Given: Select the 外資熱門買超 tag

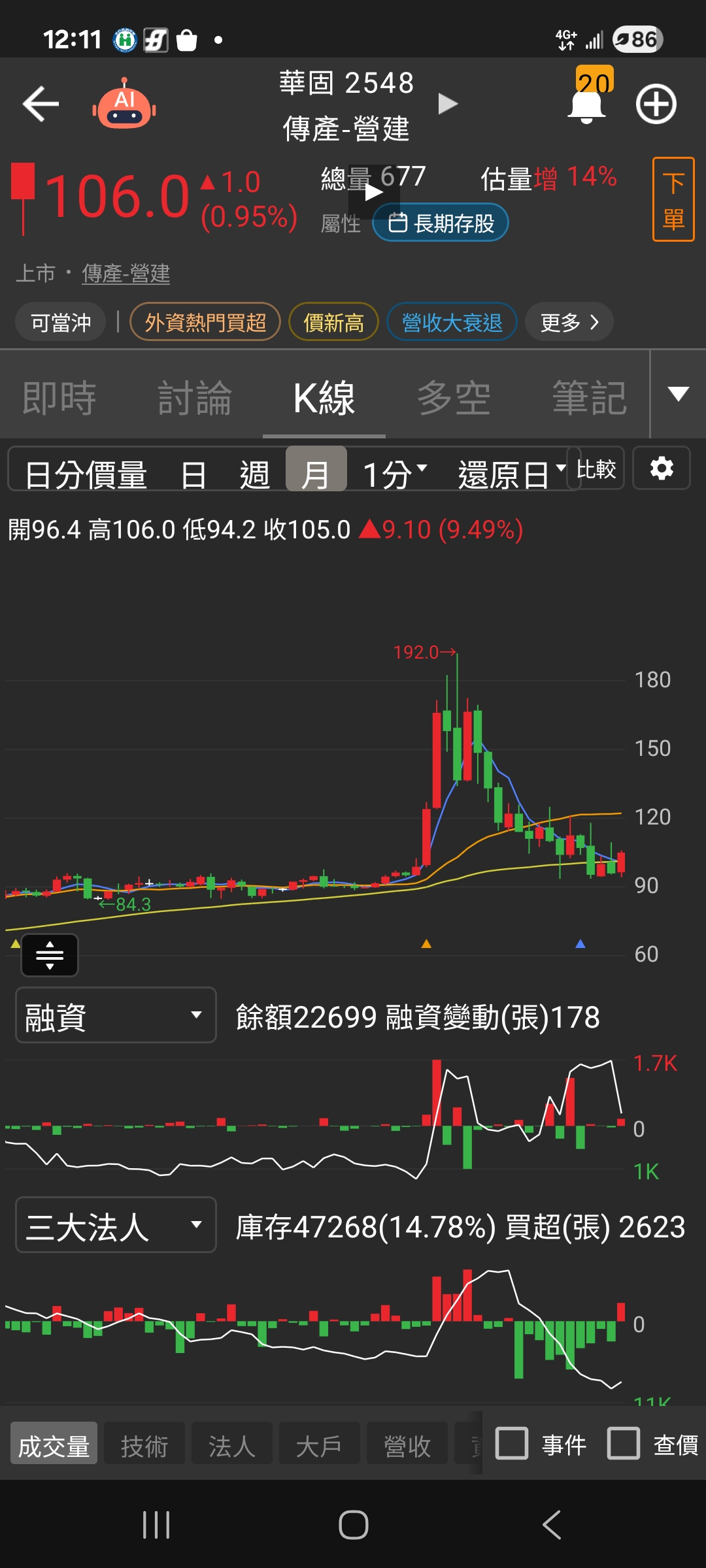Looking at the screenshot, I should tap(205, 321).
